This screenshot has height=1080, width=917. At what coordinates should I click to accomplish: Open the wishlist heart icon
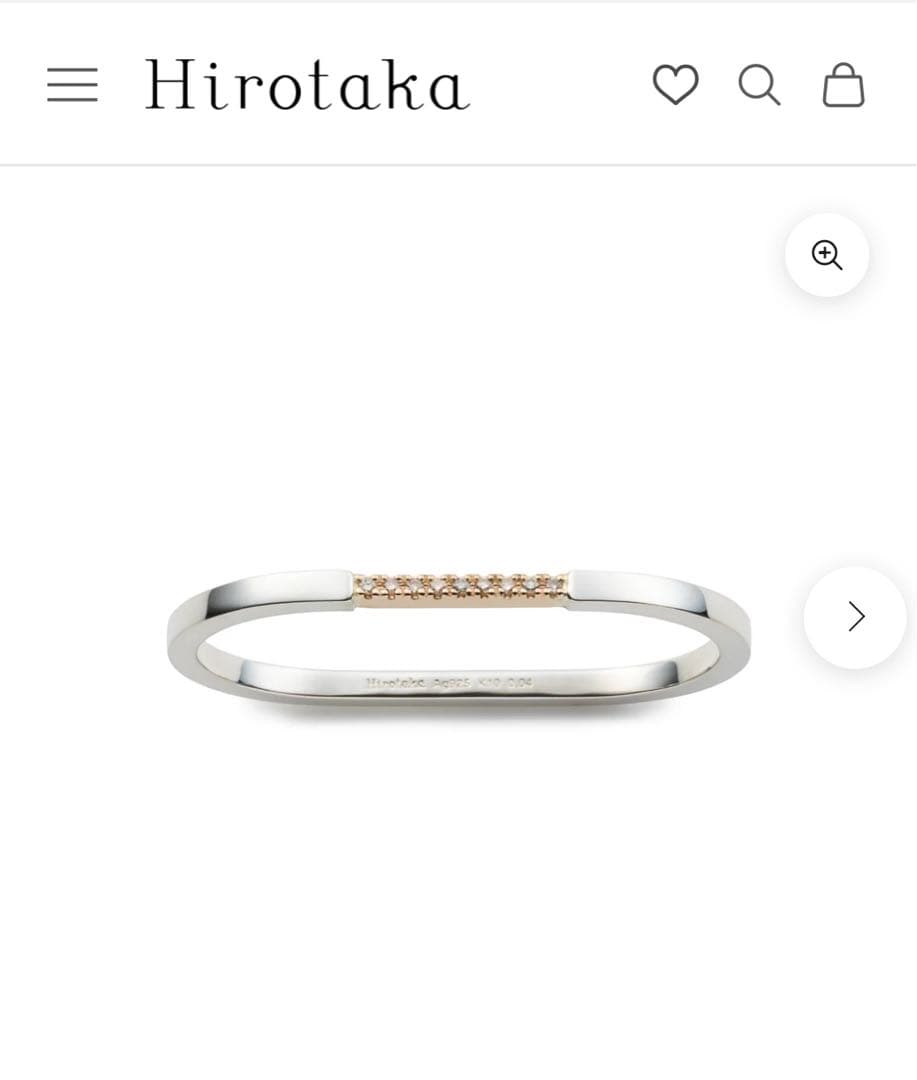[x=675, y=85]
